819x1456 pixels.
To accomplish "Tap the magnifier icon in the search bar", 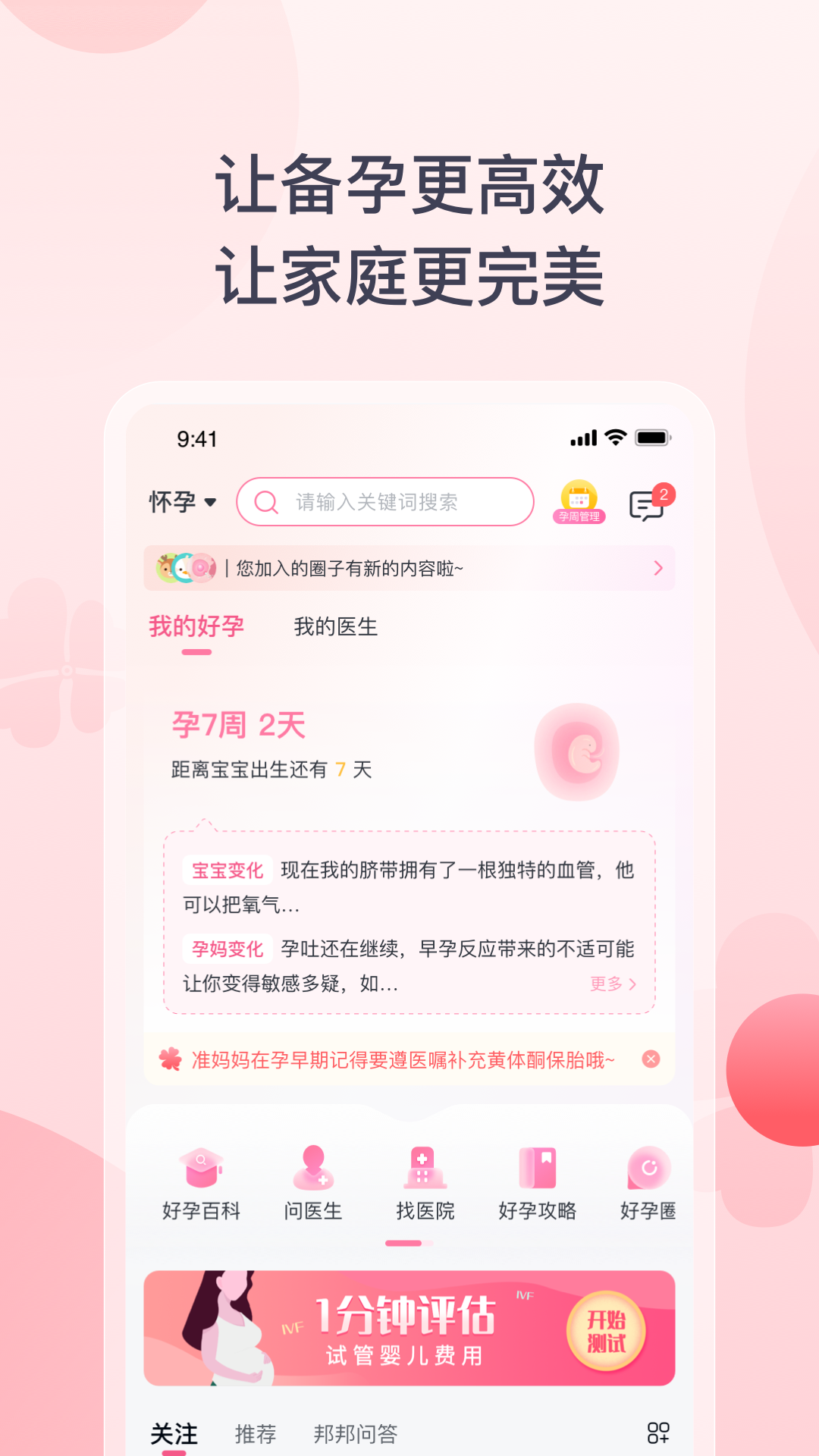I will (265, 501).
